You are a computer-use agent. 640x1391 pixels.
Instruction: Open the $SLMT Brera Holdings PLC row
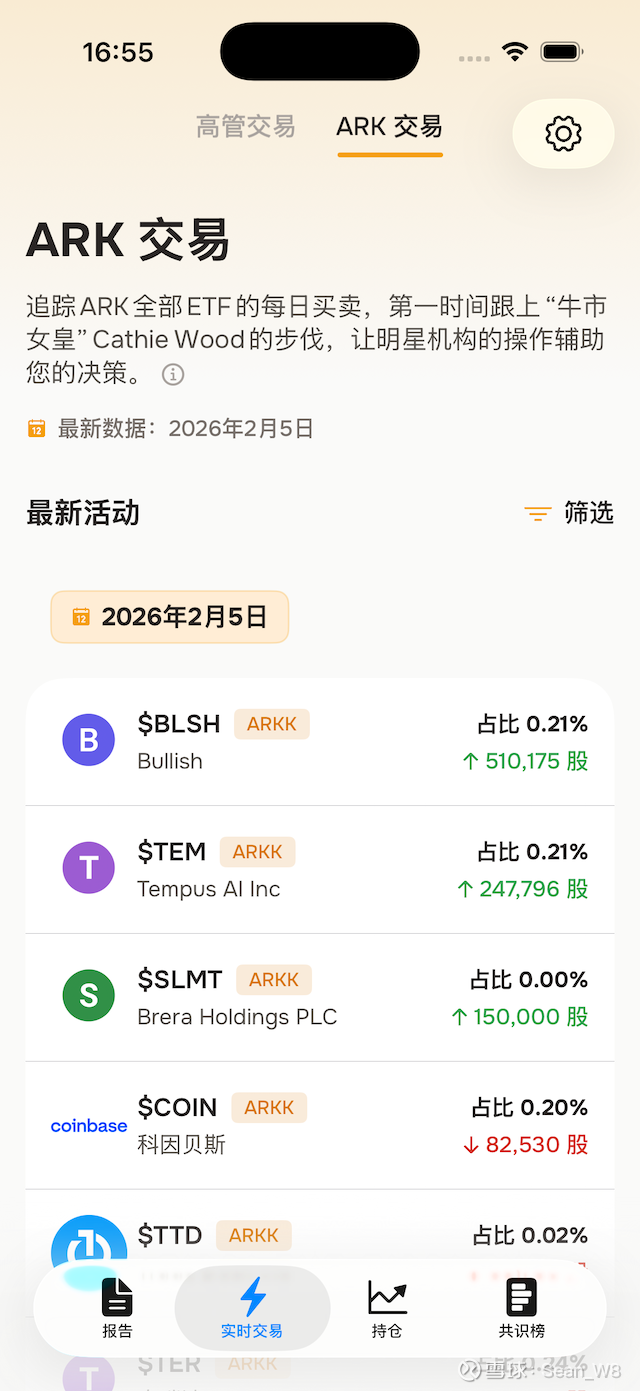point(320,997)
